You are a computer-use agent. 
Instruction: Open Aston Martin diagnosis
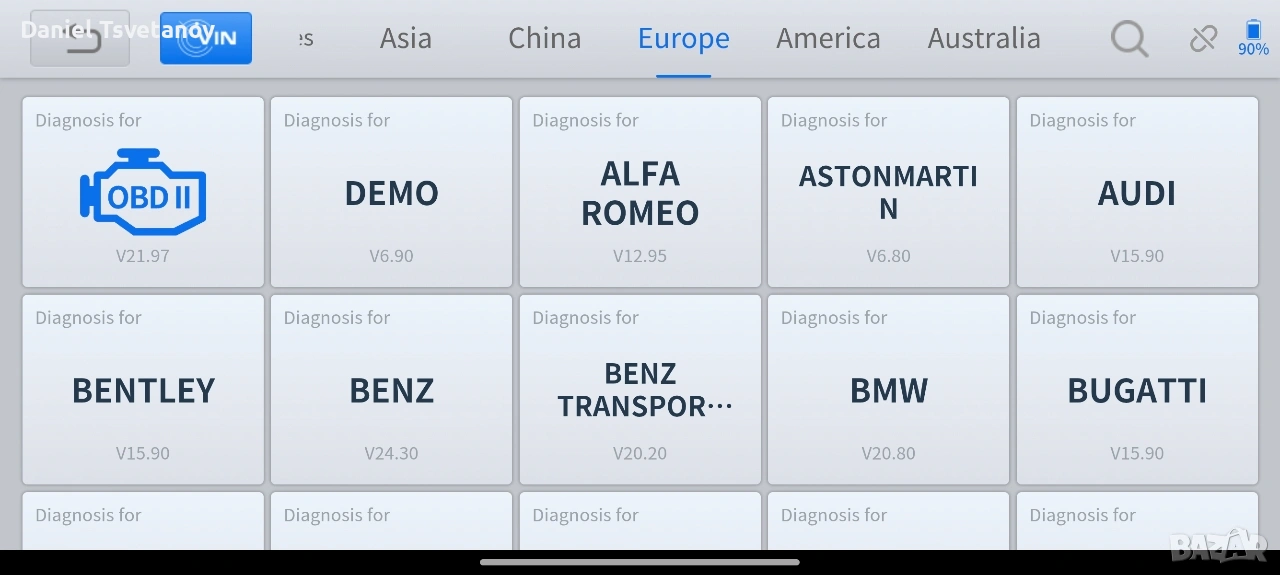coord(888,192)
